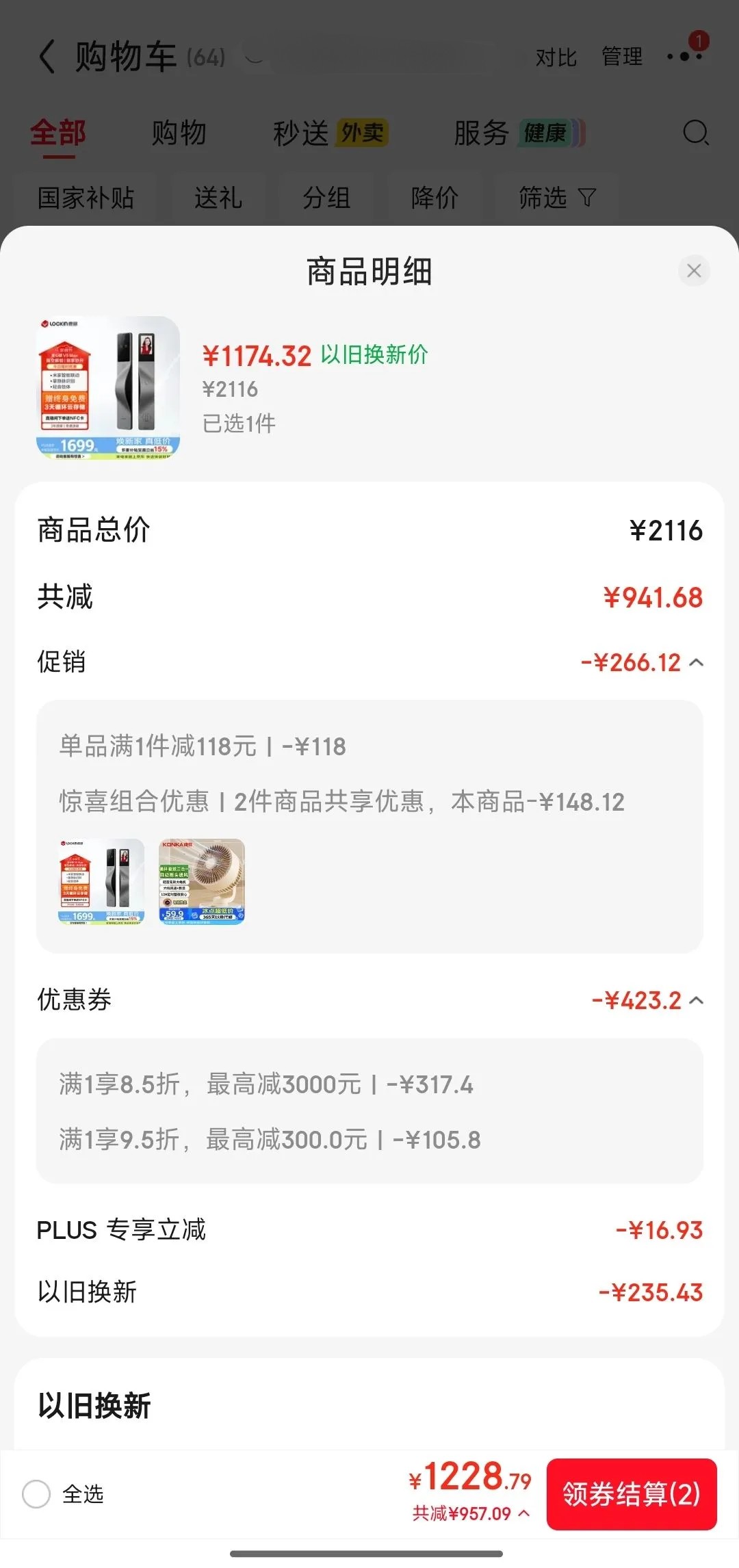Select the 国家补贴 filter chip
The image size is (739, 1568).
tap(86, 198)
